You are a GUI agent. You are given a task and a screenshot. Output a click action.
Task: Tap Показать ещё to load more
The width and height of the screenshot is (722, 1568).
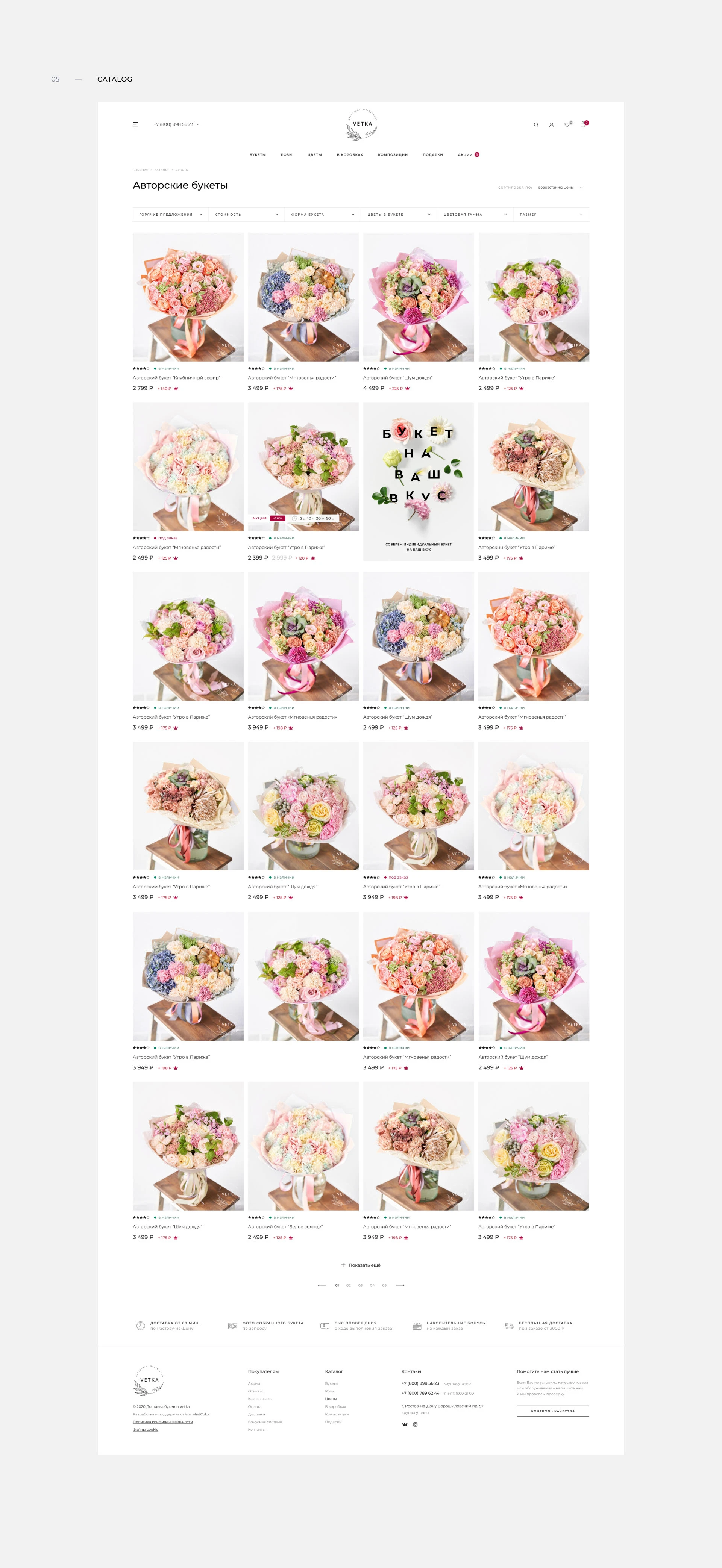(361, 1265)
